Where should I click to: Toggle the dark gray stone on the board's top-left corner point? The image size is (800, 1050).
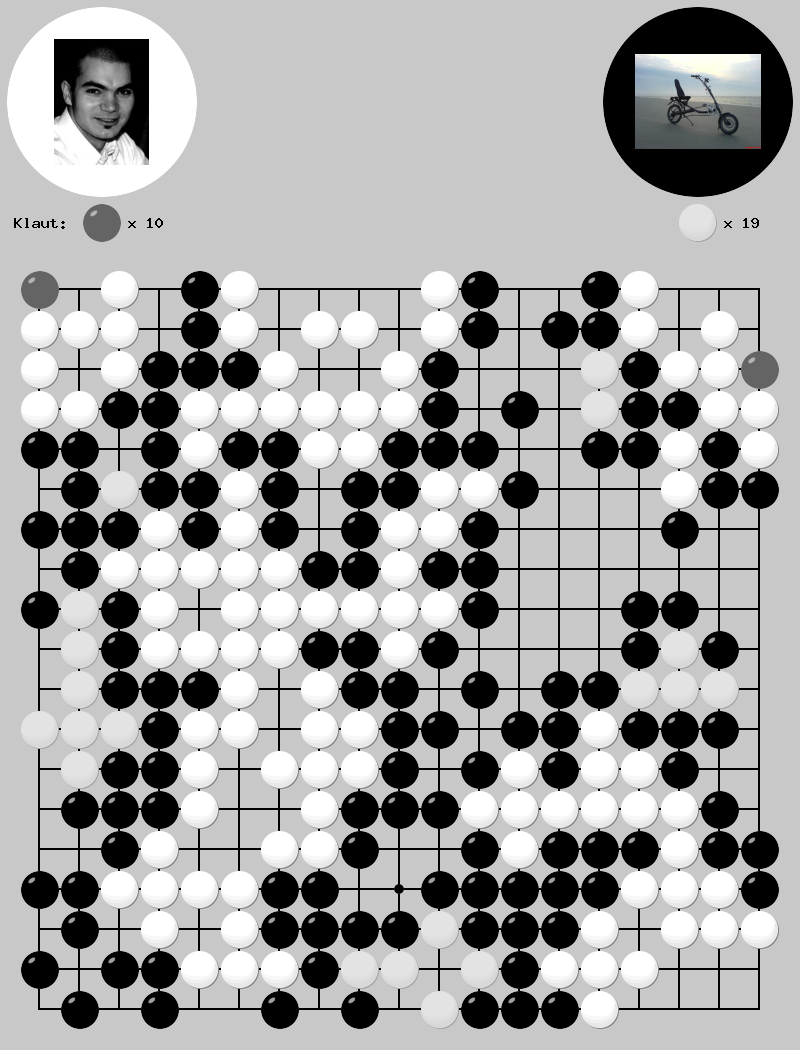coord(40,289)
